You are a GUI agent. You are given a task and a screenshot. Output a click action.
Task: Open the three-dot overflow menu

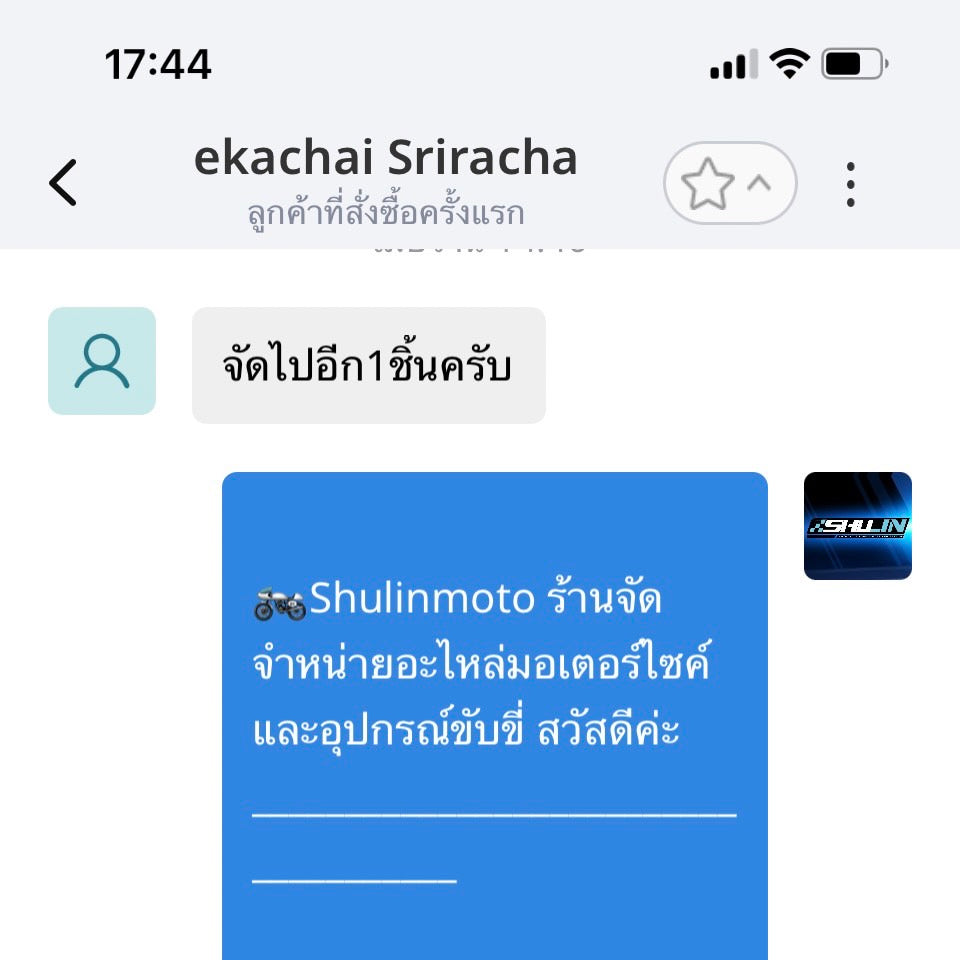(x=850, y=184)
